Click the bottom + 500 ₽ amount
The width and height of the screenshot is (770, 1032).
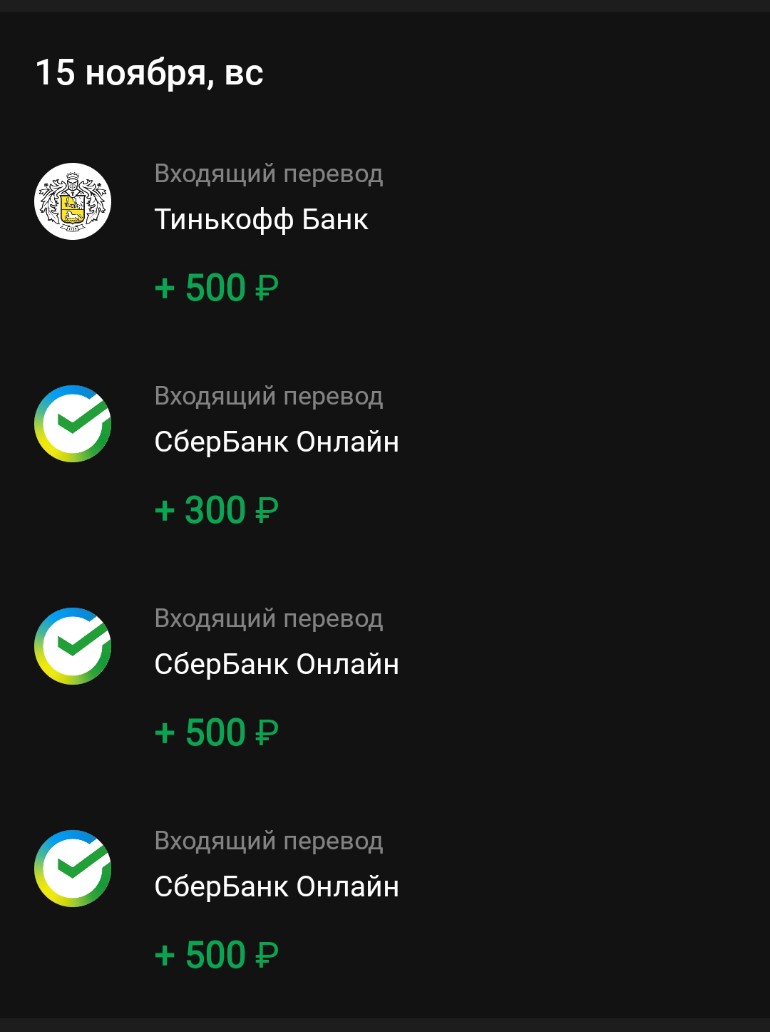point(216,954)
